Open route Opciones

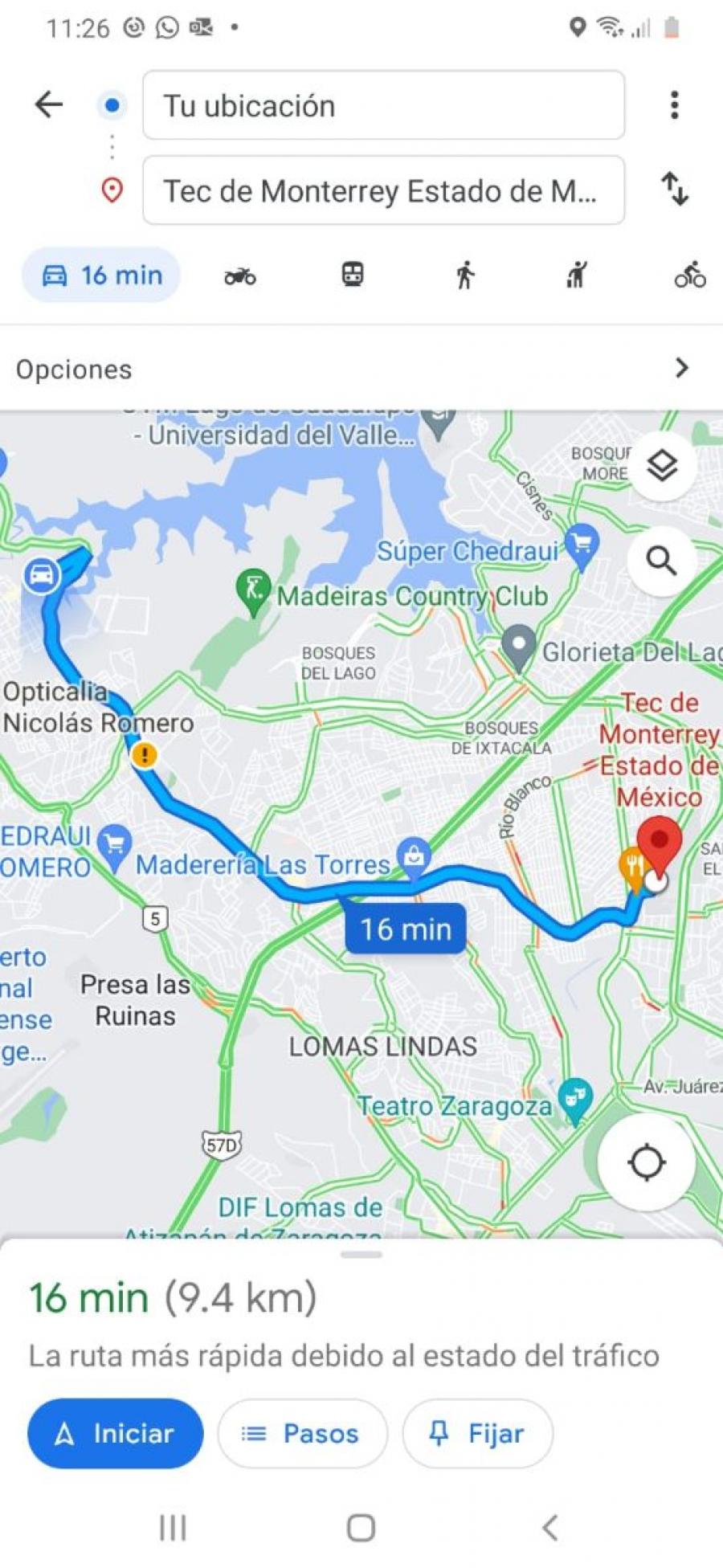pos(361,369)
